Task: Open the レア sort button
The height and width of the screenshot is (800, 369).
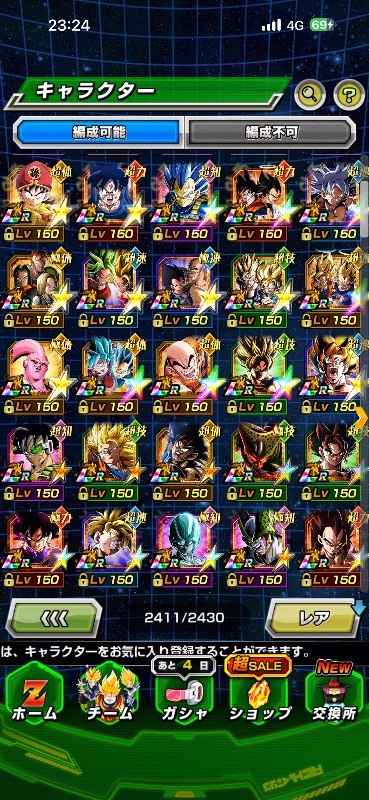Action: tap(313, 618)
